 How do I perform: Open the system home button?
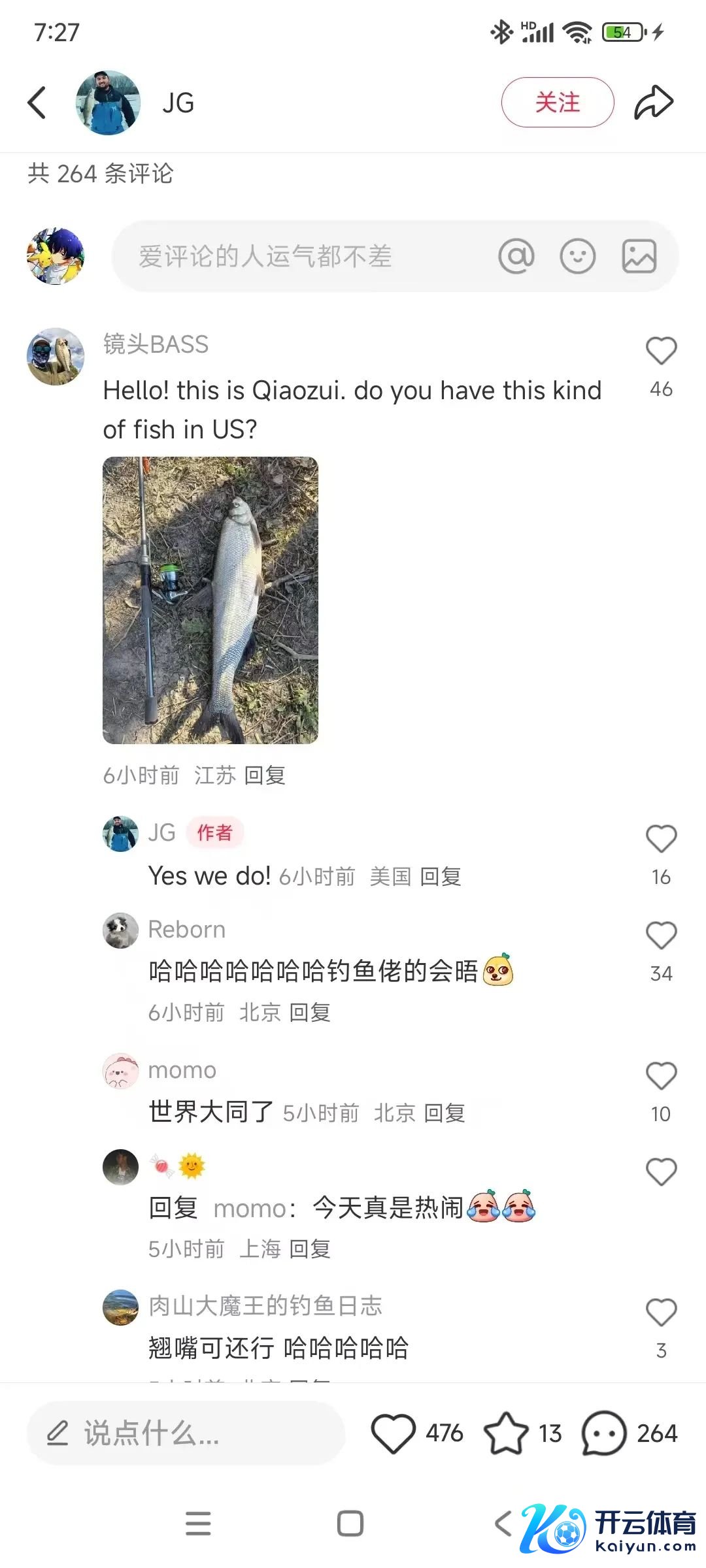click(x=350, y=1524)
